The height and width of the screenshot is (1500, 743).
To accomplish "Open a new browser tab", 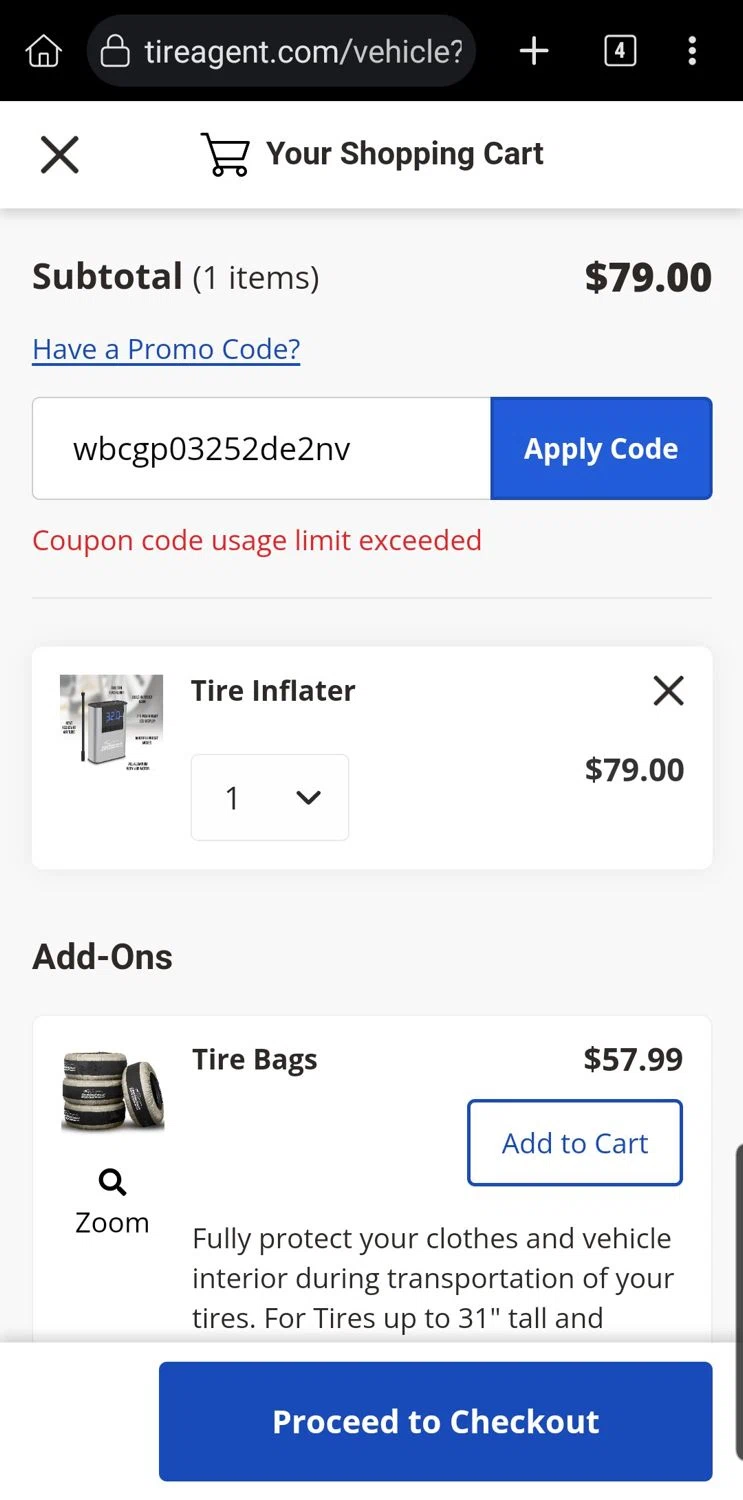I will (x=534, y=50).
